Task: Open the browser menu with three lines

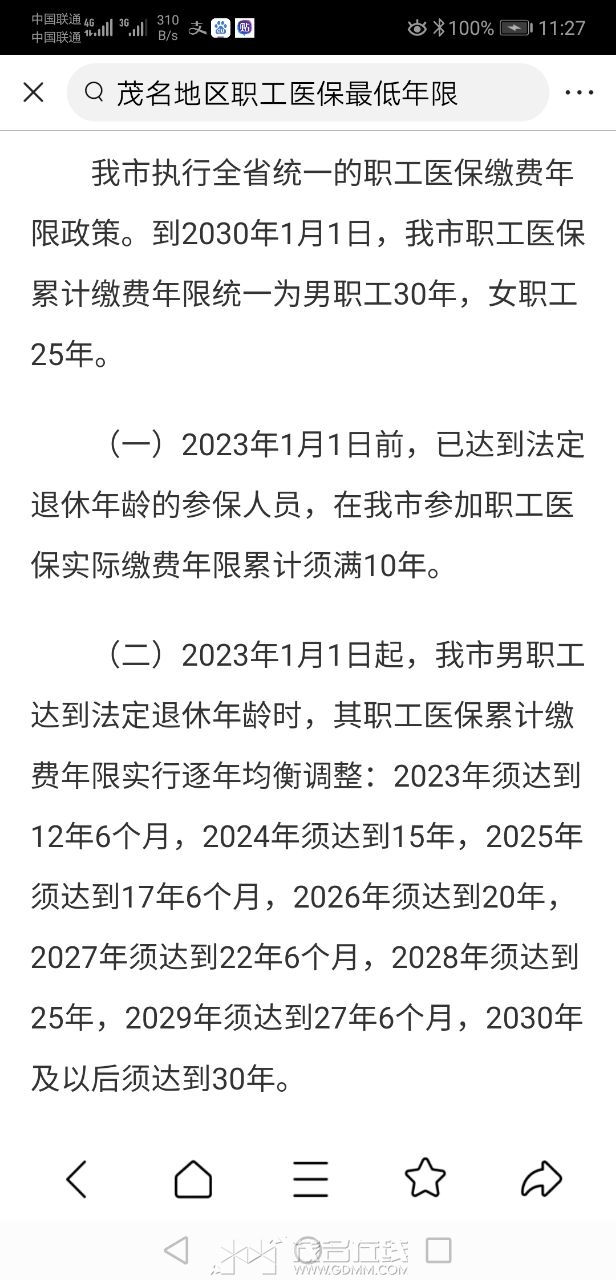Action: pos(310,1179)
